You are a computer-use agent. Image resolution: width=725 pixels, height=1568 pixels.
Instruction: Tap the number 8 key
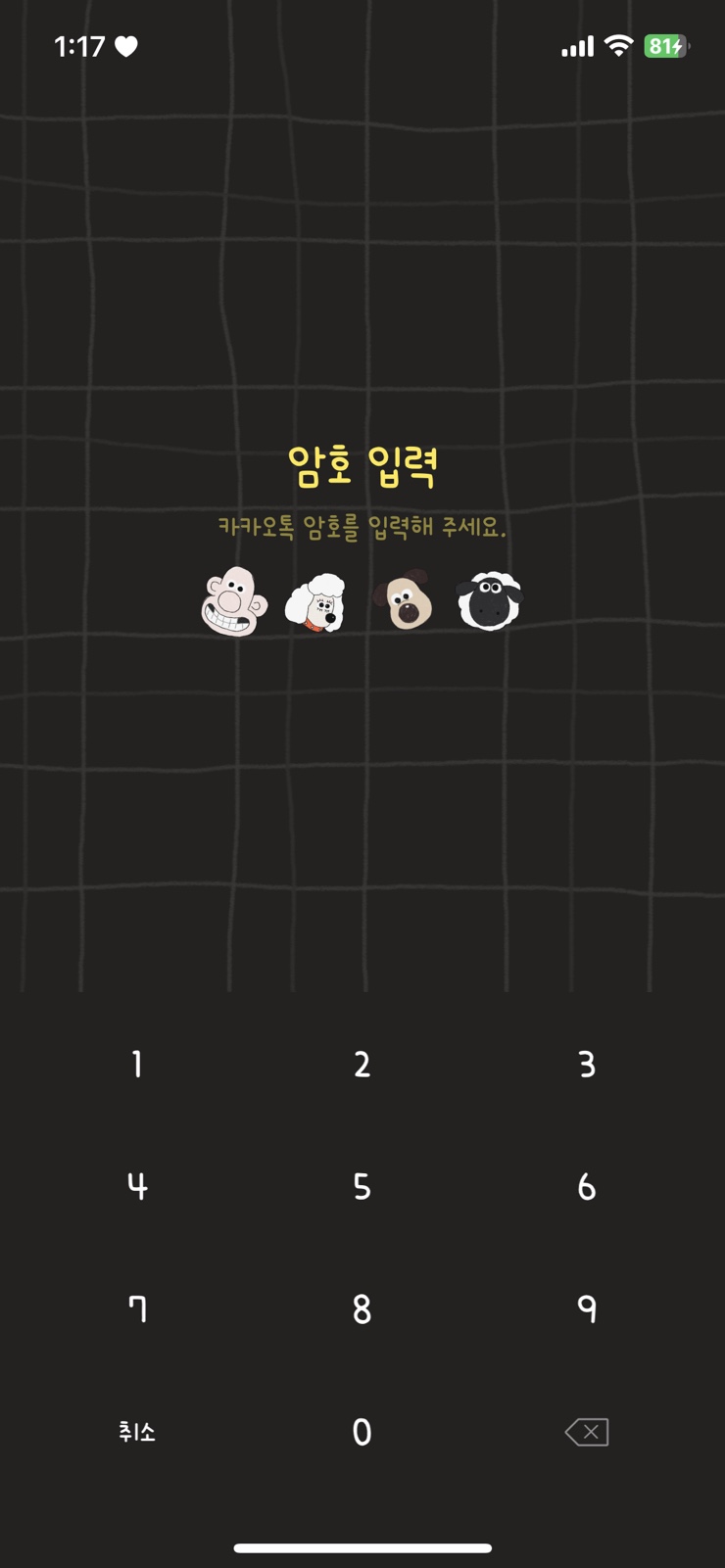click(362, 1309)
